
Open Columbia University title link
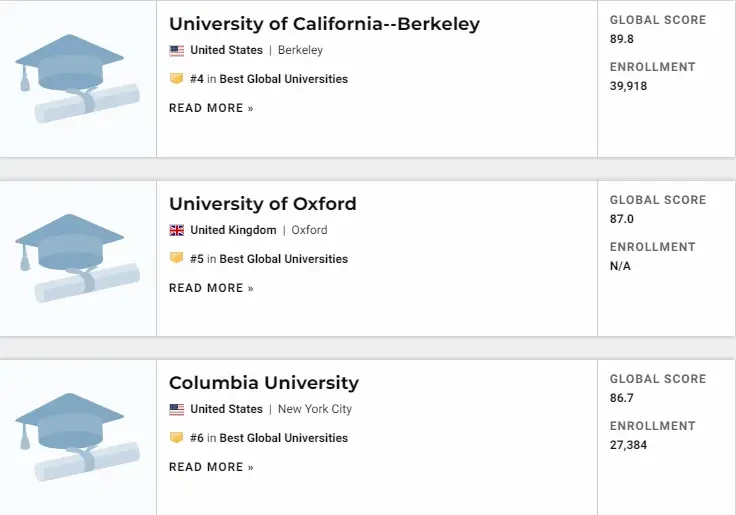pyautogui.click(x=263, y=383)
